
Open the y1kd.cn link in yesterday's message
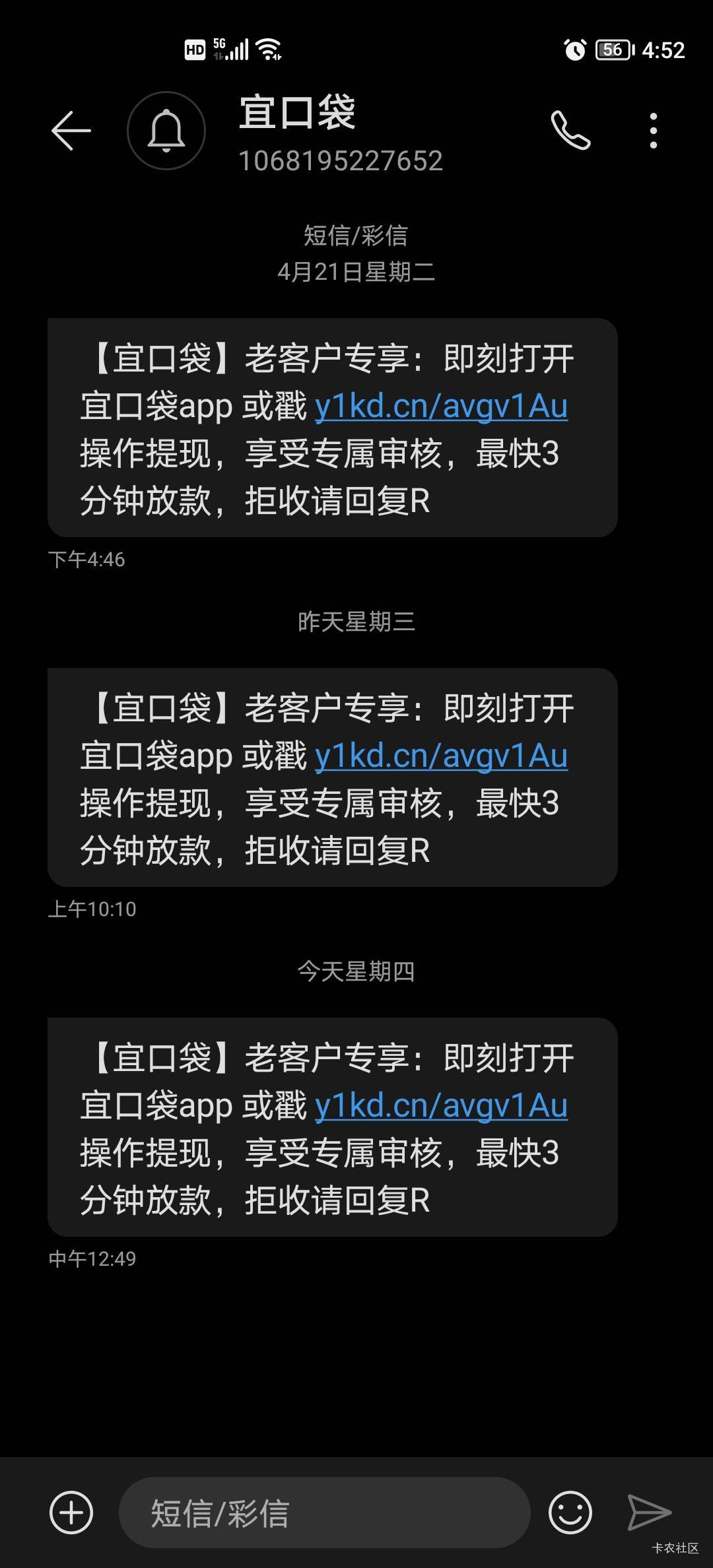(x=441, y=756)
